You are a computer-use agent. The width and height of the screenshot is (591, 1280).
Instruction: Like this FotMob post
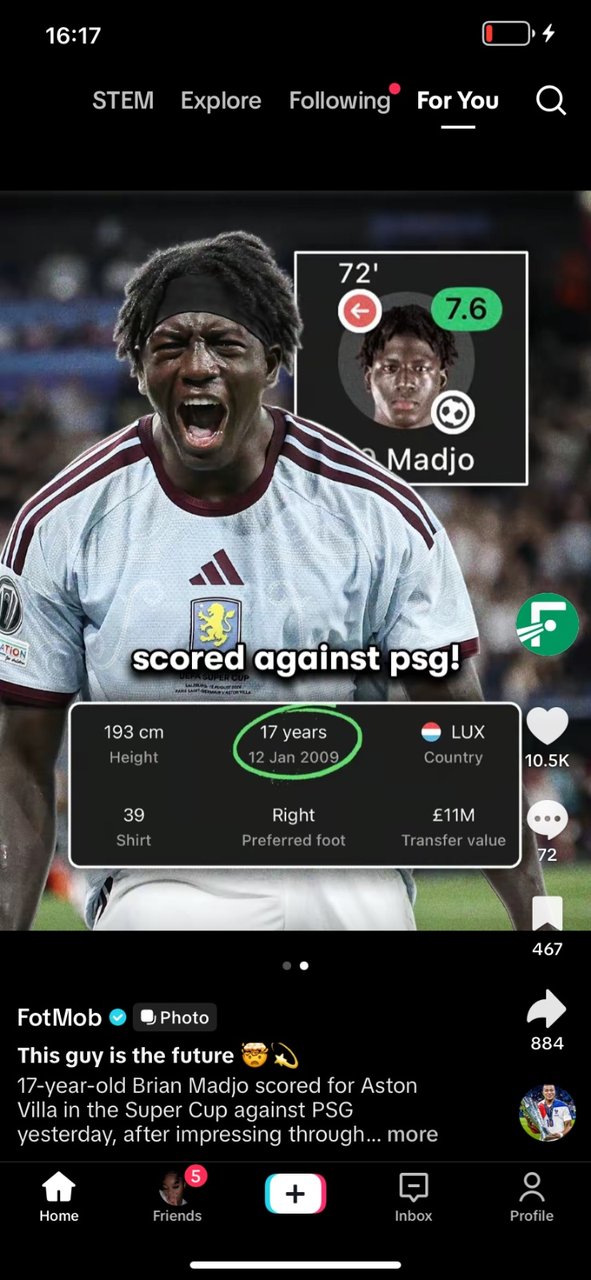coord(547,726)
